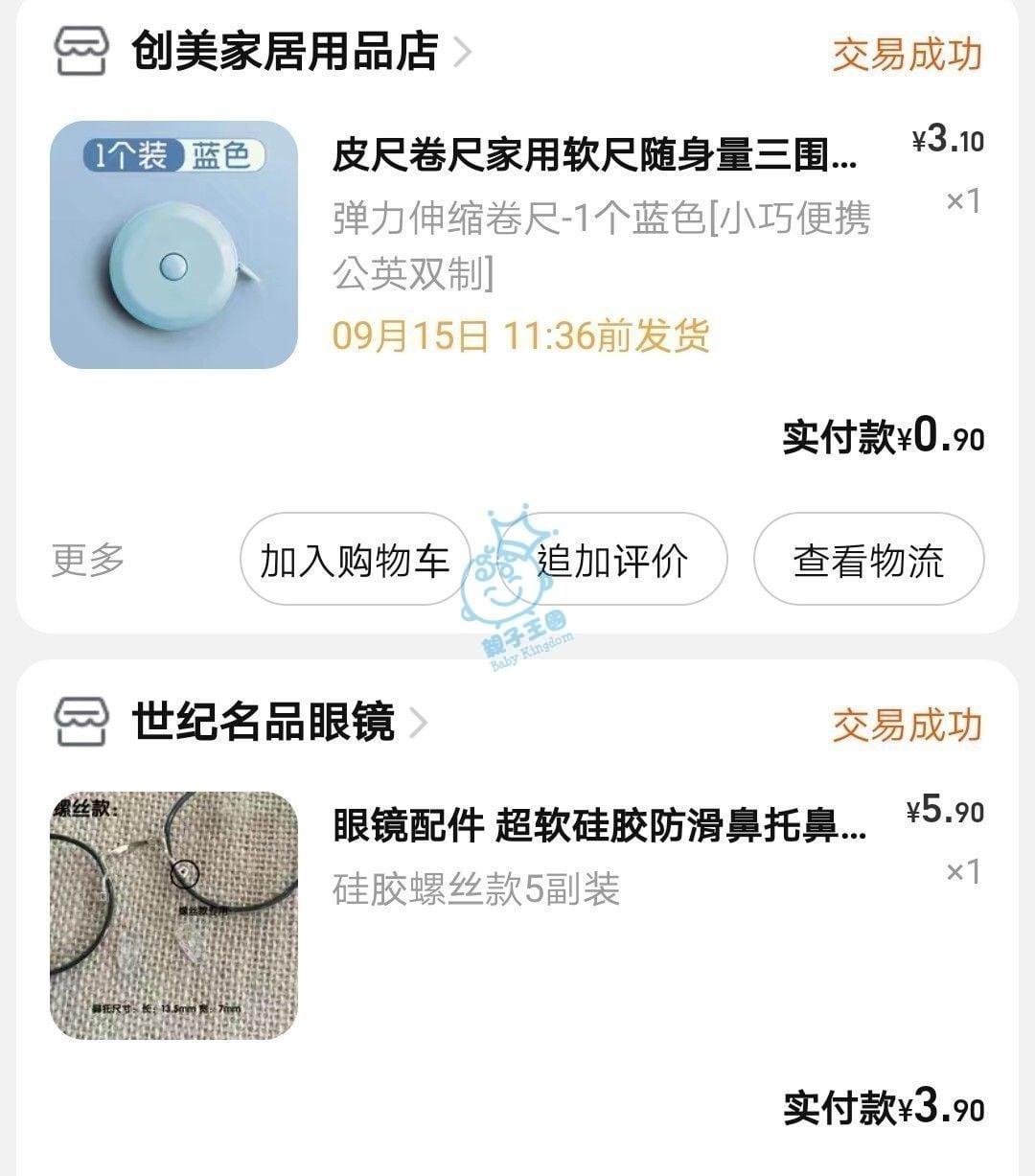The image size is (1035, 1176).
Task: Write a follow-up review with 追加评价
Action: pos(613,560)
